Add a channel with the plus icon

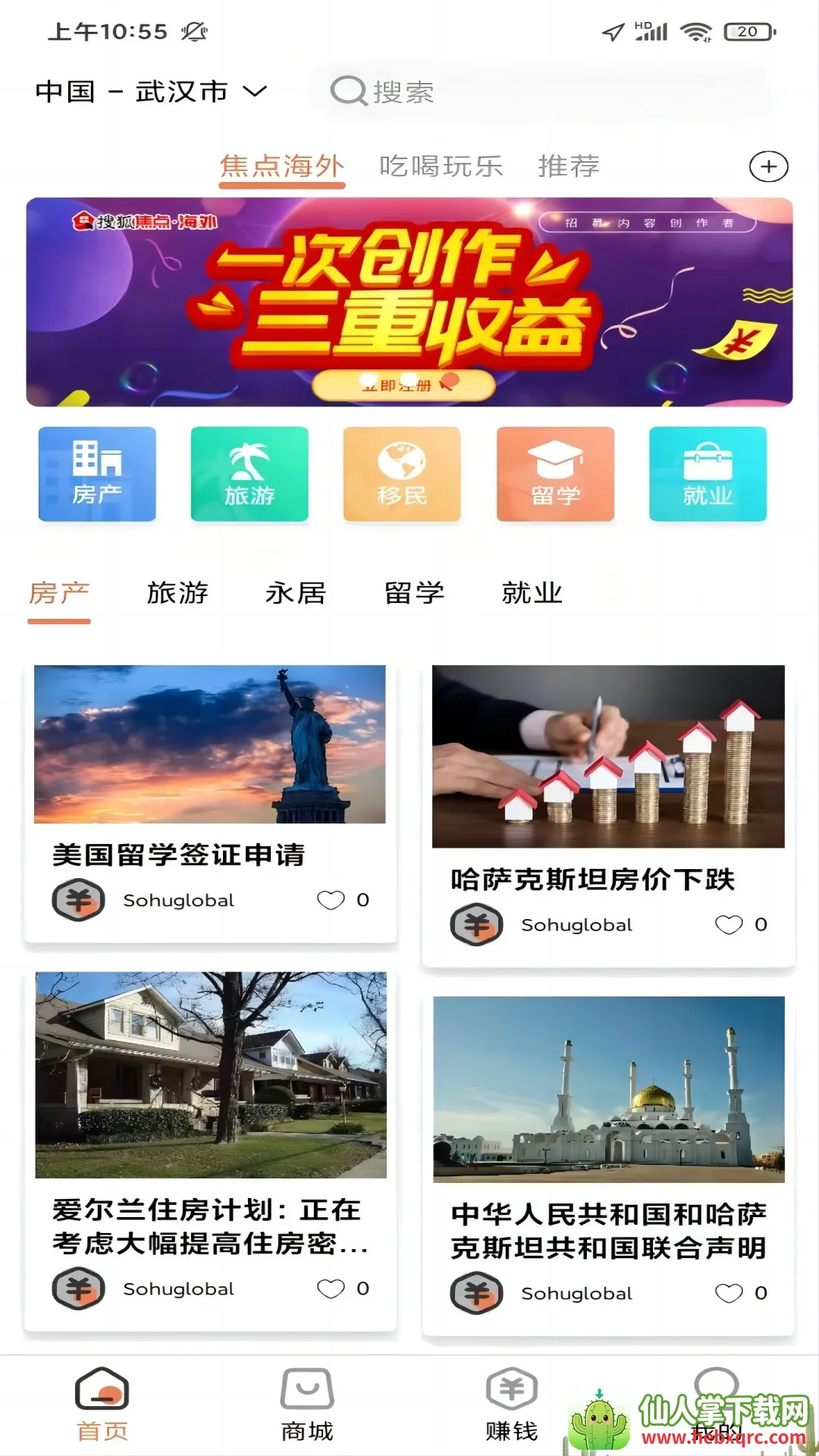click(x=768, y=167)
